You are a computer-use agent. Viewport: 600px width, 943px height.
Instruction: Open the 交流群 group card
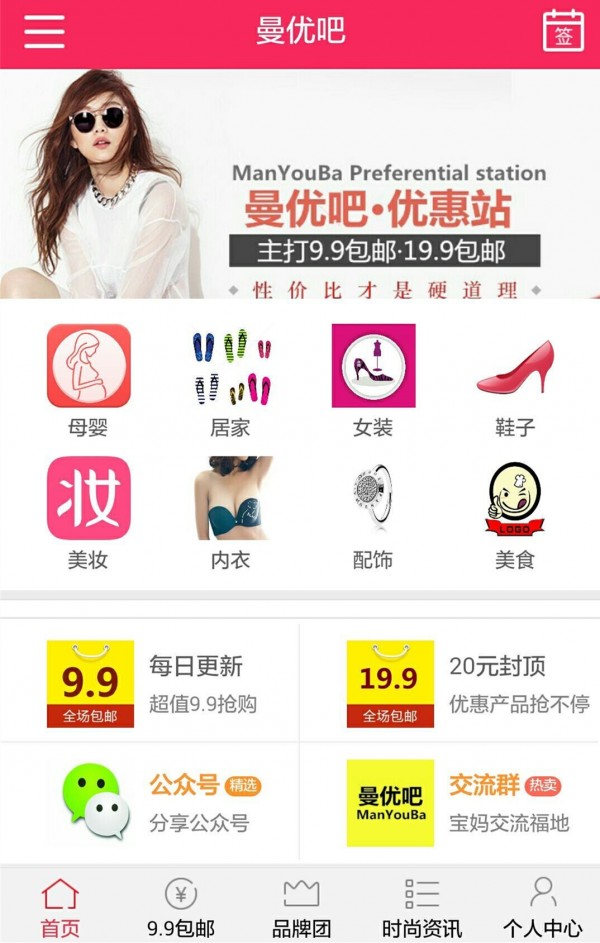[450, 802]
